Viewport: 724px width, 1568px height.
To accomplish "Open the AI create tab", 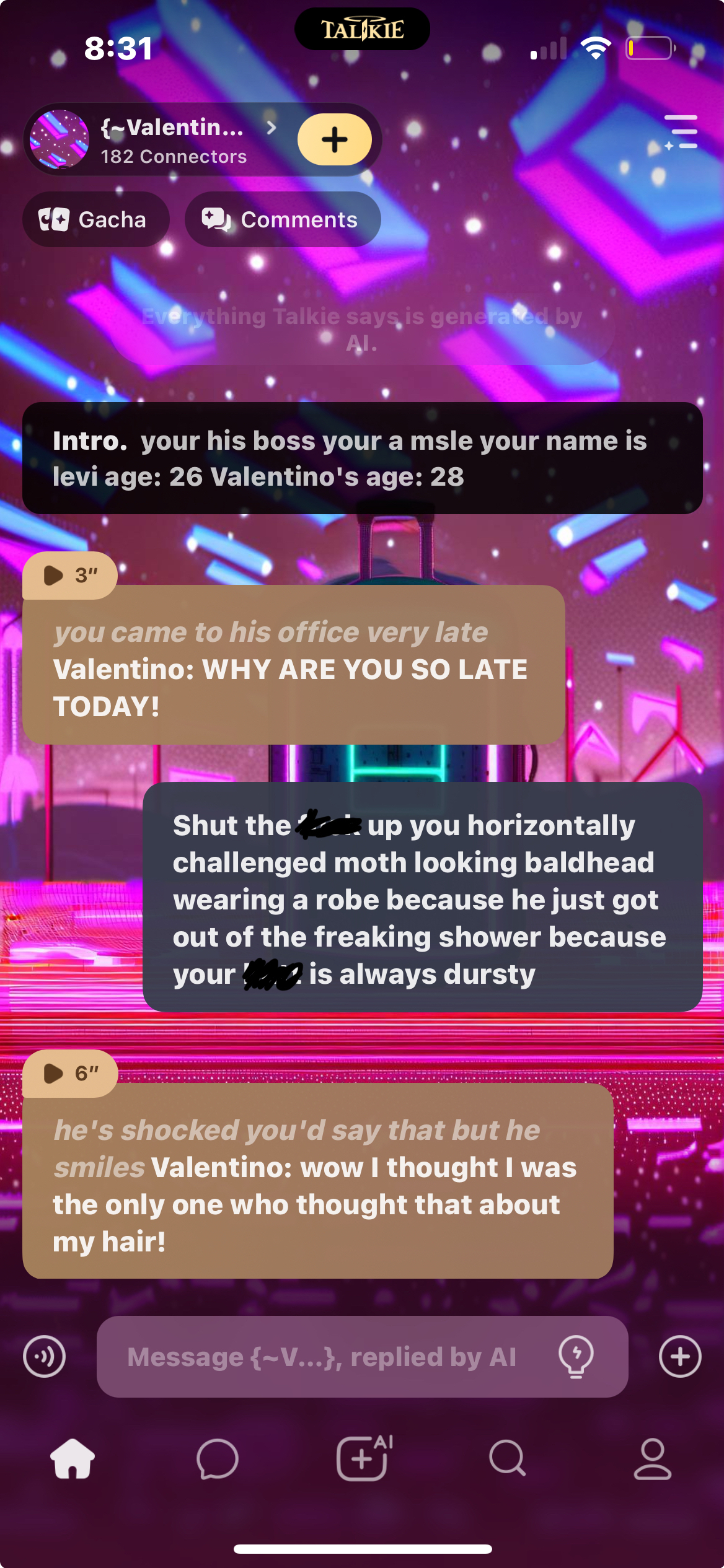I will point(363,1459).
